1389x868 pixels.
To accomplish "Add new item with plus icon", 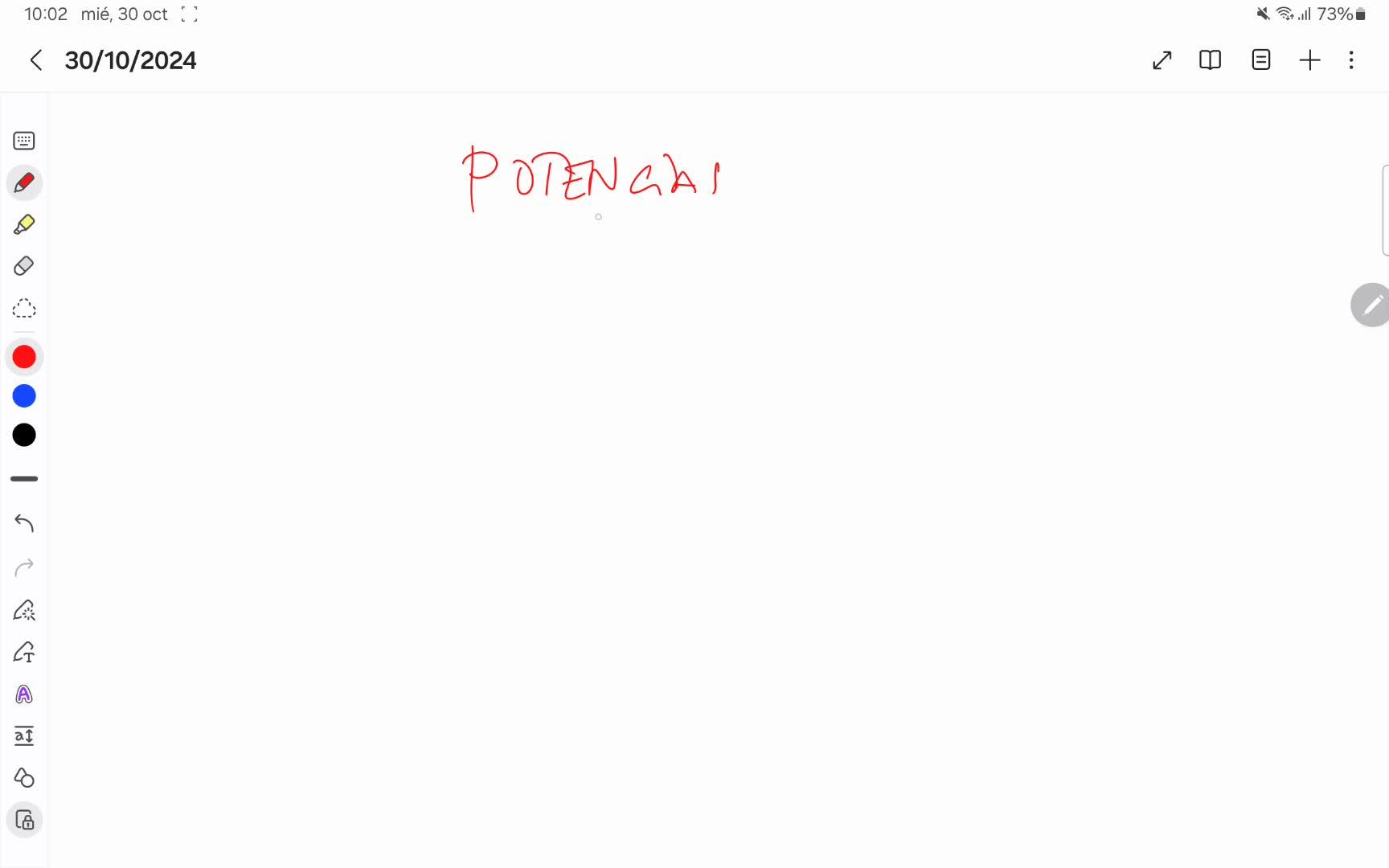I will pyautogui.click(x=1309, y=60).
